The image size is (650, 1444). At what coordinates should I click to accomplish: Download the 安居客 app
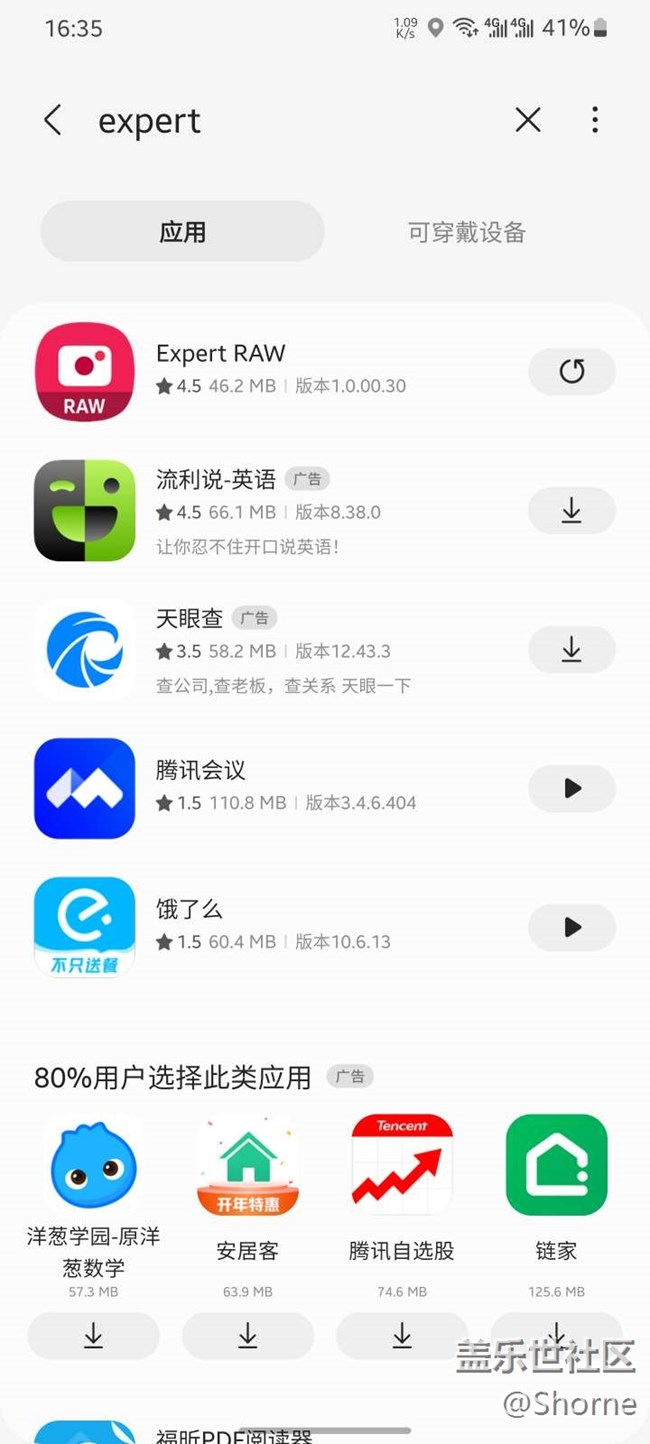[x=248, y=1336]
